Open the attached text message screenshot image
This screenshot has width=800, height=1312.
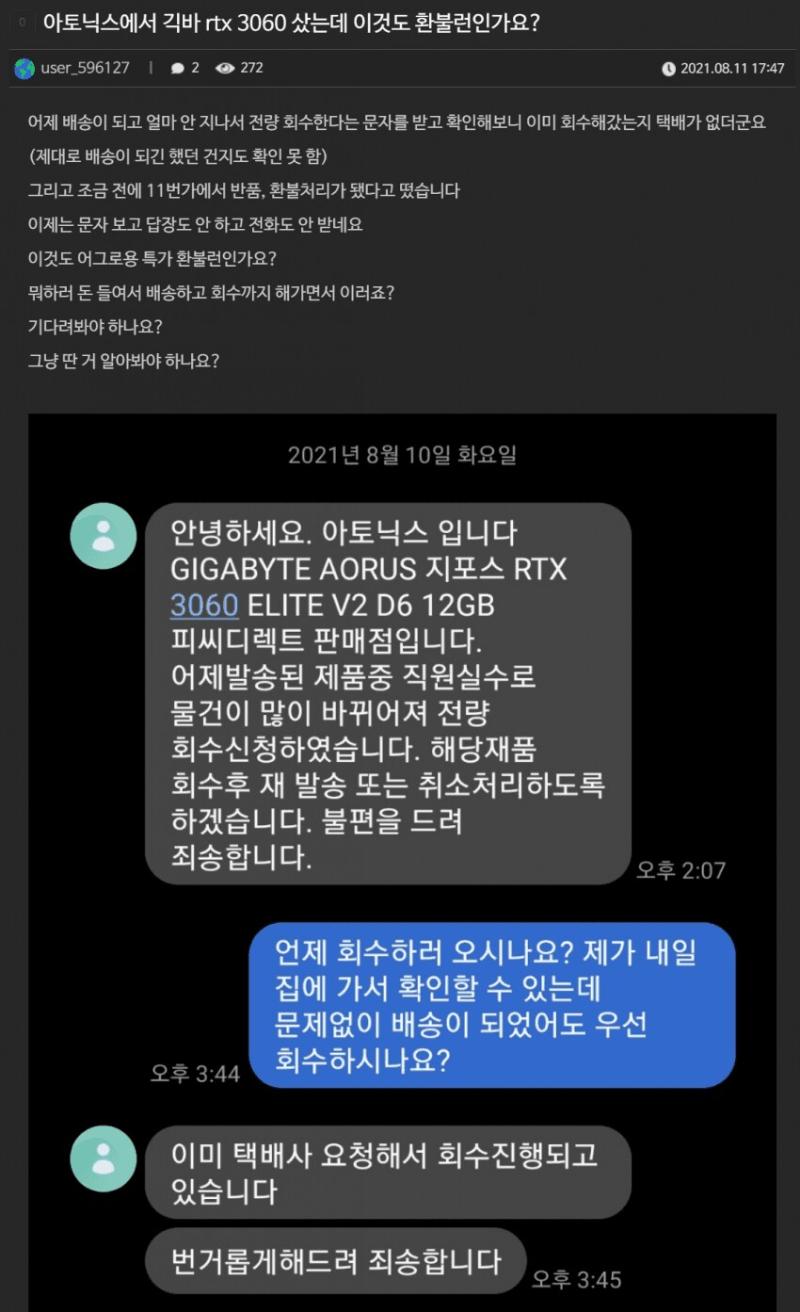pyautogui.click(x=402, y=860)
